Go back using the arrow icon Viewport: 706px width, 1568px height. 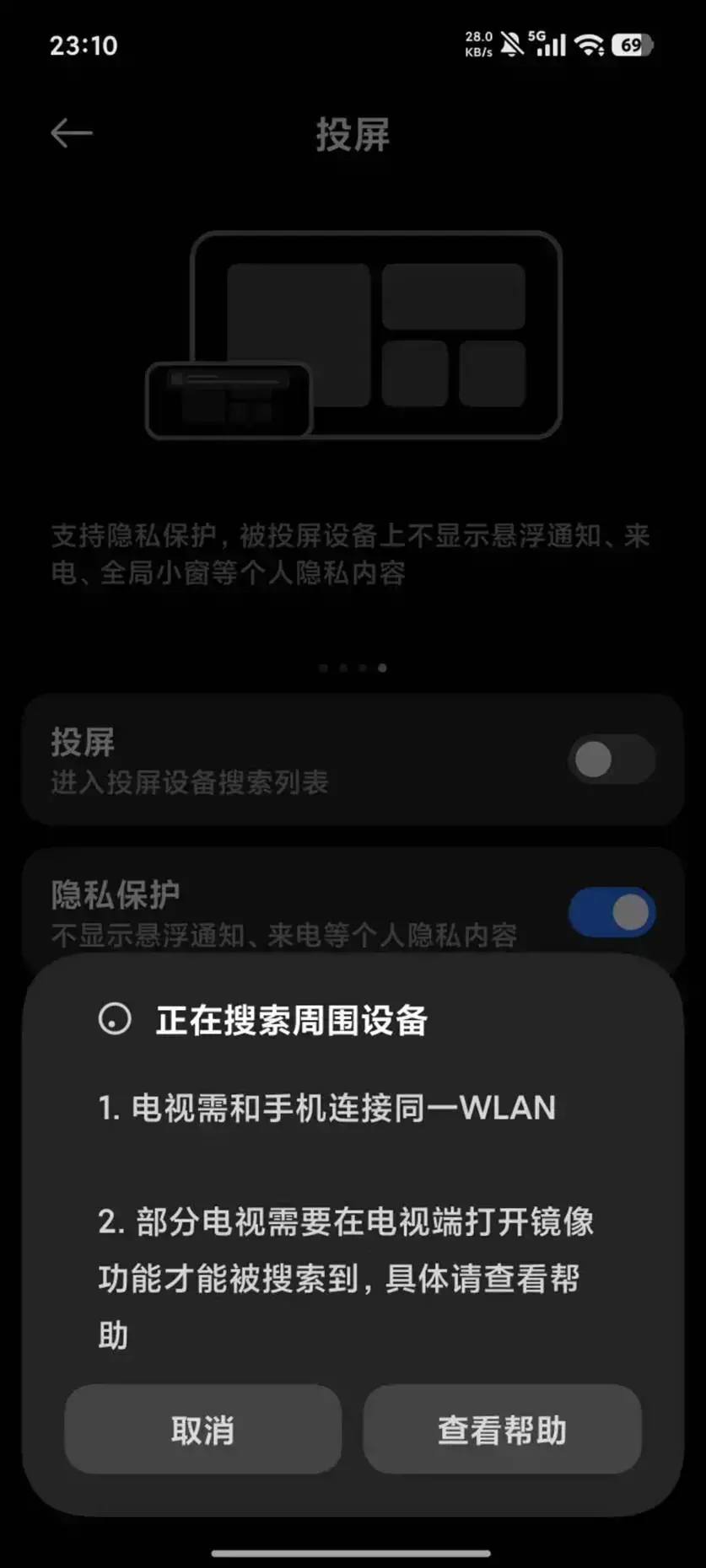[x=72, y=133]
